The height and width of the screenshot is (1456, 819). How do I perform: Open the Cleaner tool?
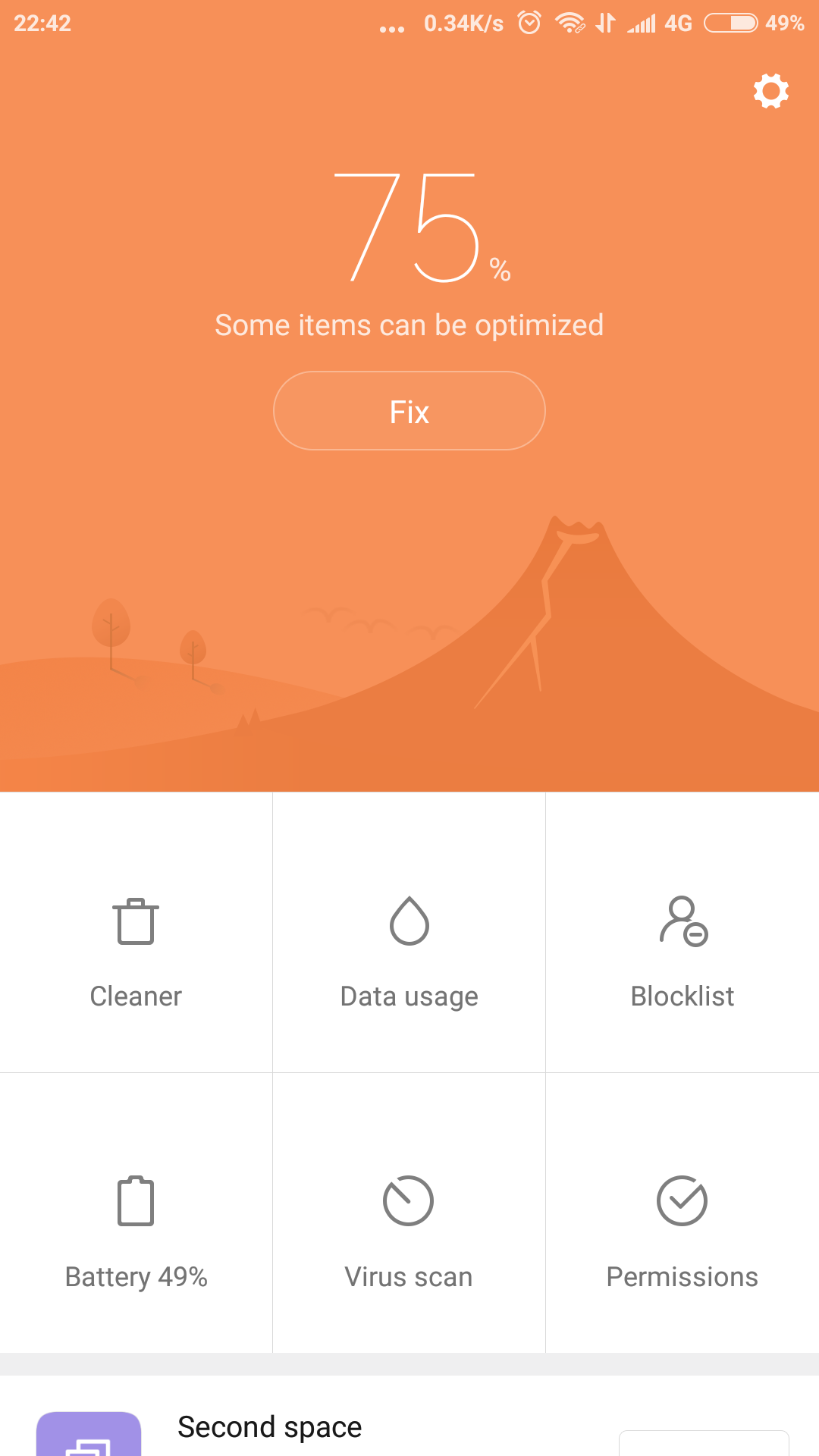pos(136,933)
